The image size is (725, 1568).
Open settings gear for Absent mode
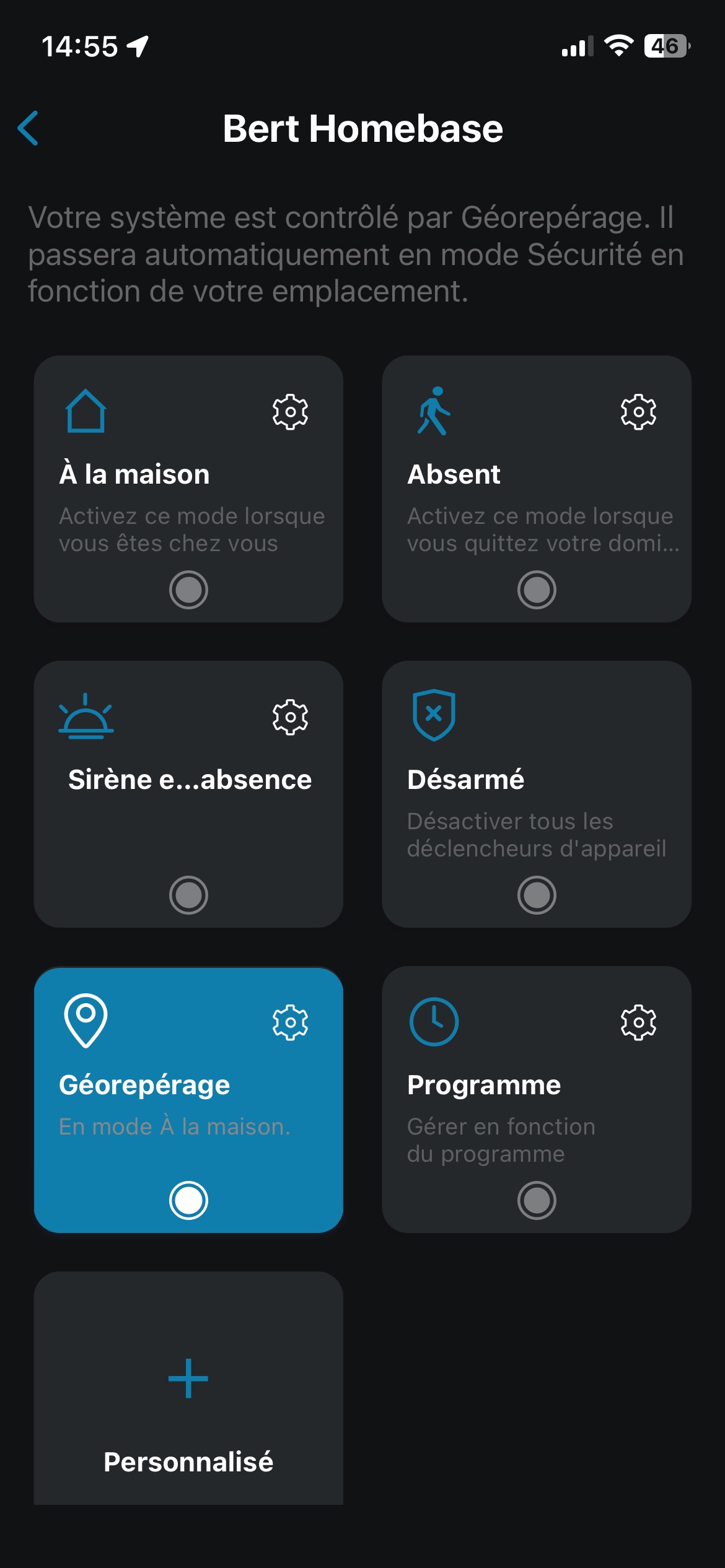[x=638, y=412]
